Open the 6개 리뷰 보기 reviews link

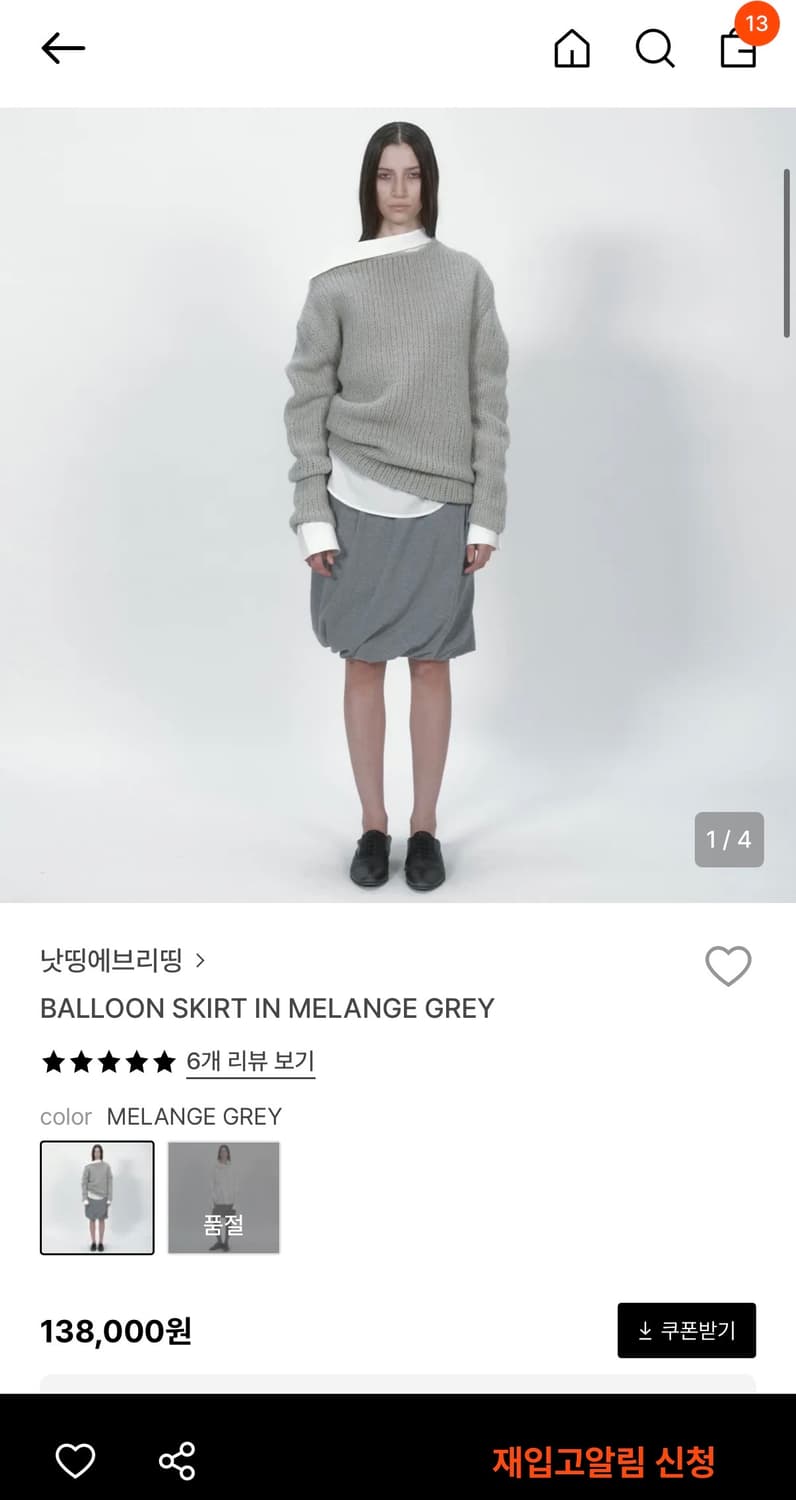249,1062
